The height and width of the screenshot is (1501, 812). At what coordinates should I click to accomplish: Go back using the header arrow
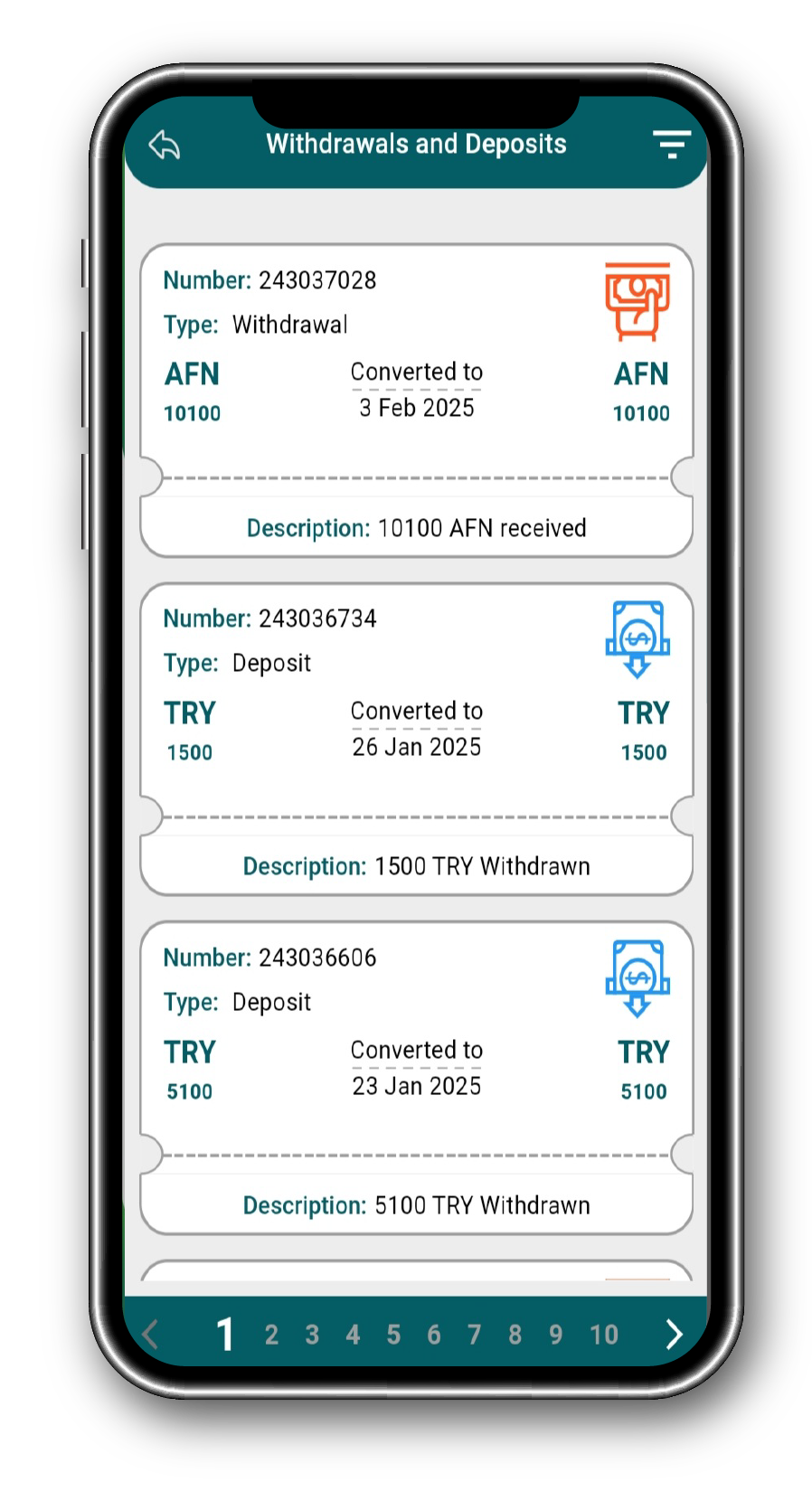[x=165, y=145]
